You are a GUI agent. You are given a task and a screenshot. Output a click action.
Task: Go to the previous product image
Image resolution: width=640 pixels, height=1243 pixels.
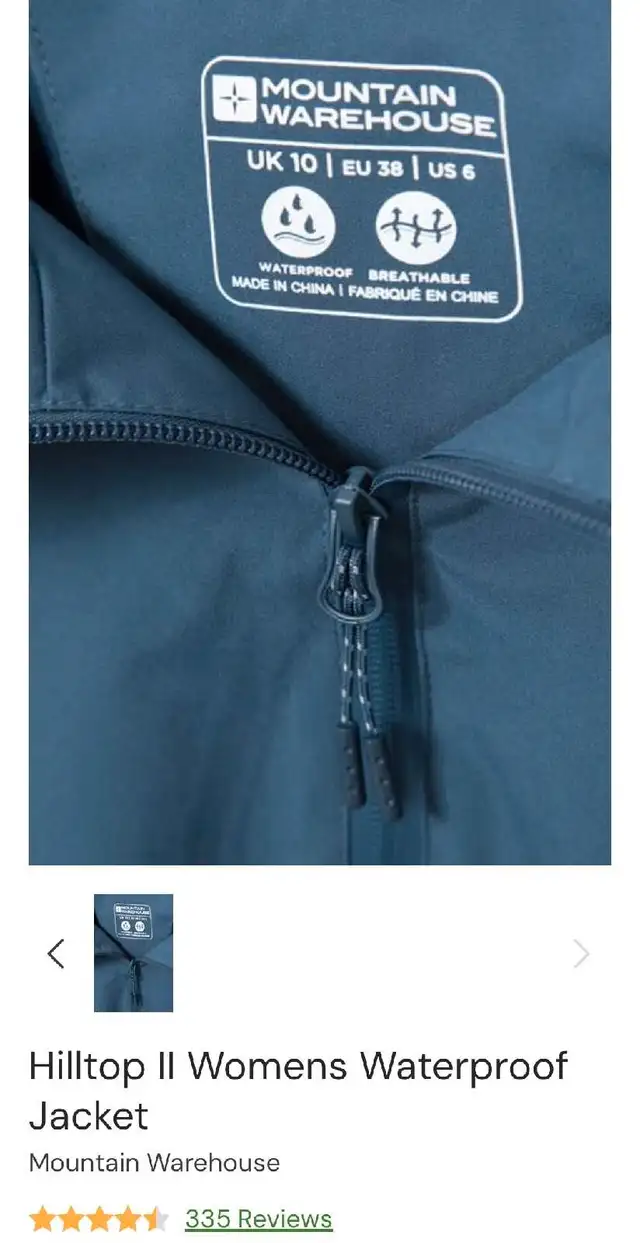(x=56, y=953)
